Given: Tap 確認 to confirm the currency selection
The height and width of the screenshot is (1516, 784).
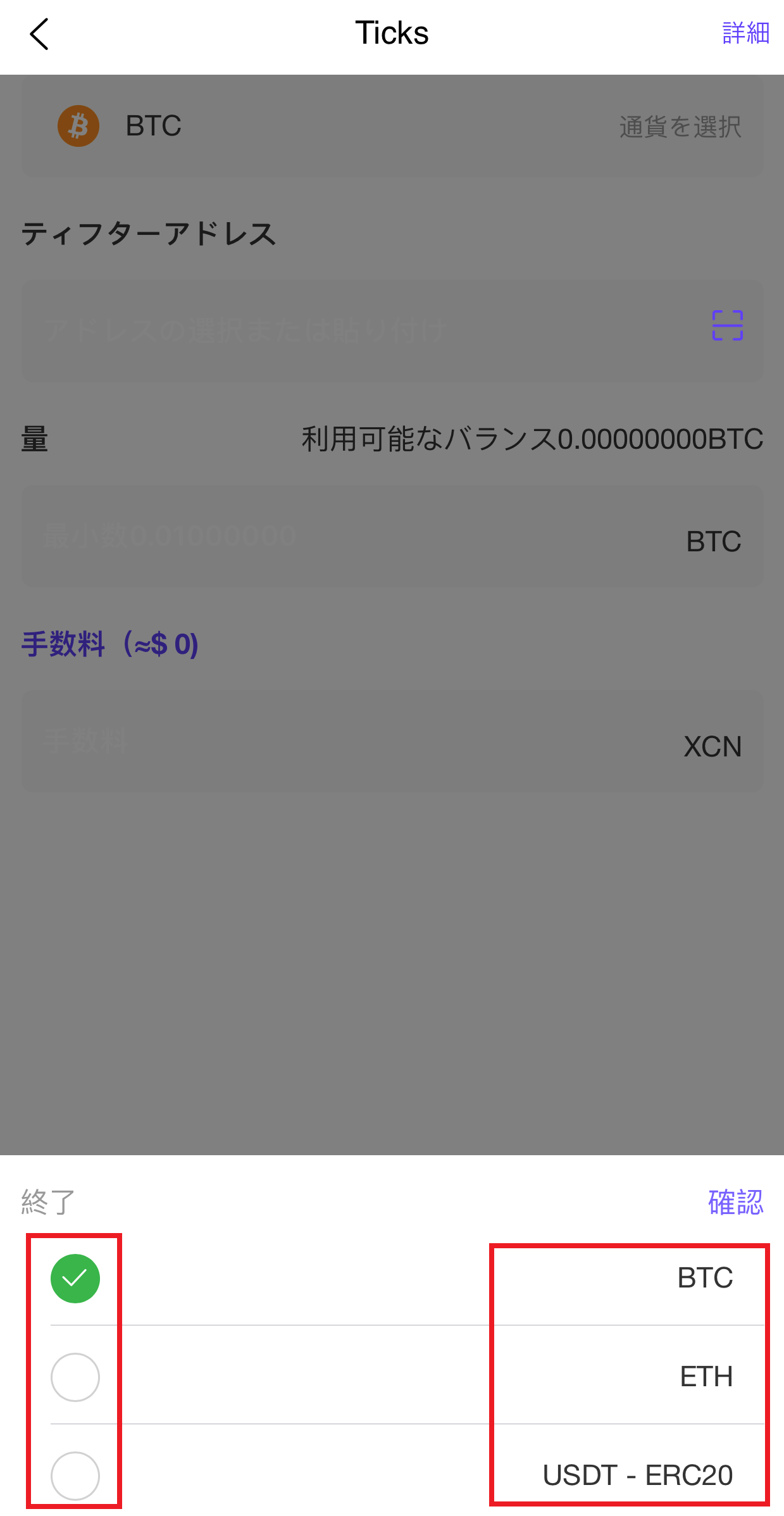Looking at the screenshot, I should 735,1202.
